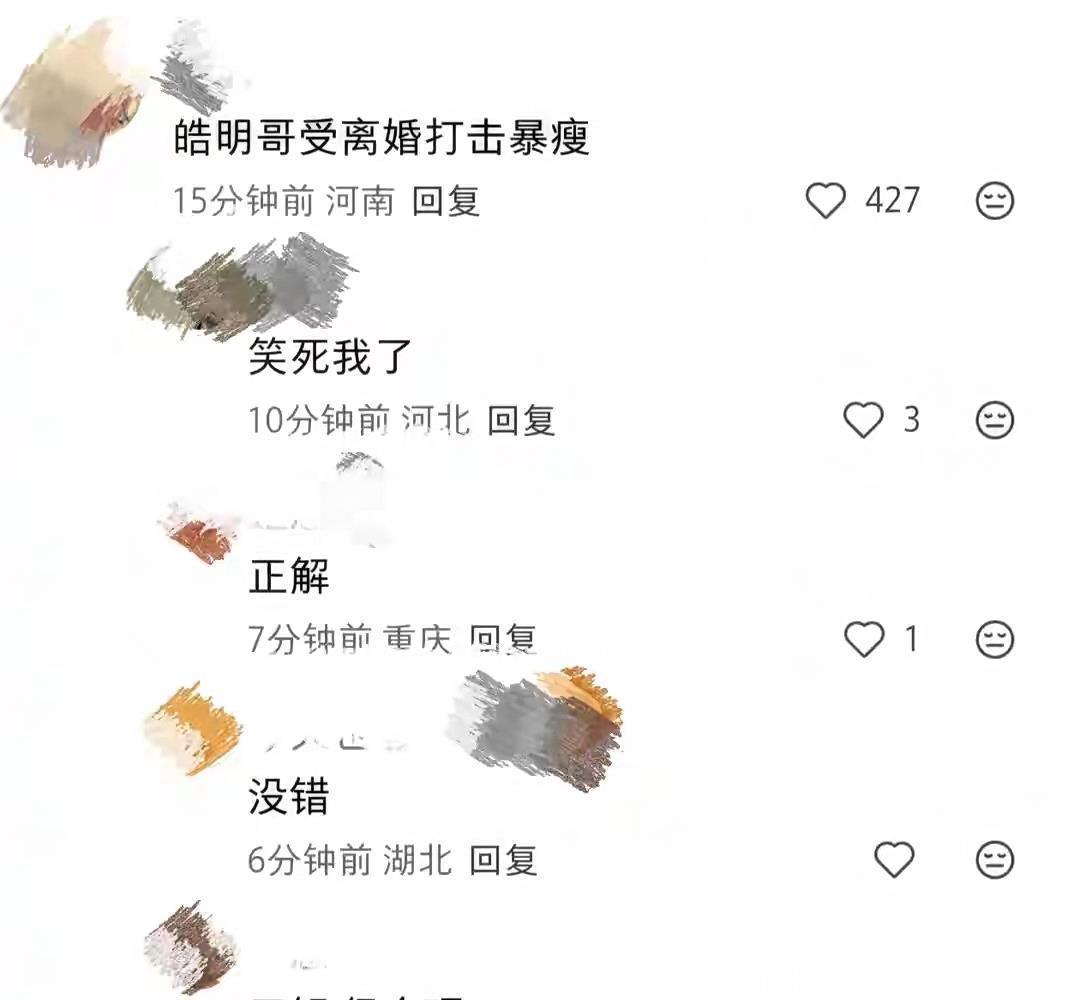Reply to the comment from 河南

(446, 201)
